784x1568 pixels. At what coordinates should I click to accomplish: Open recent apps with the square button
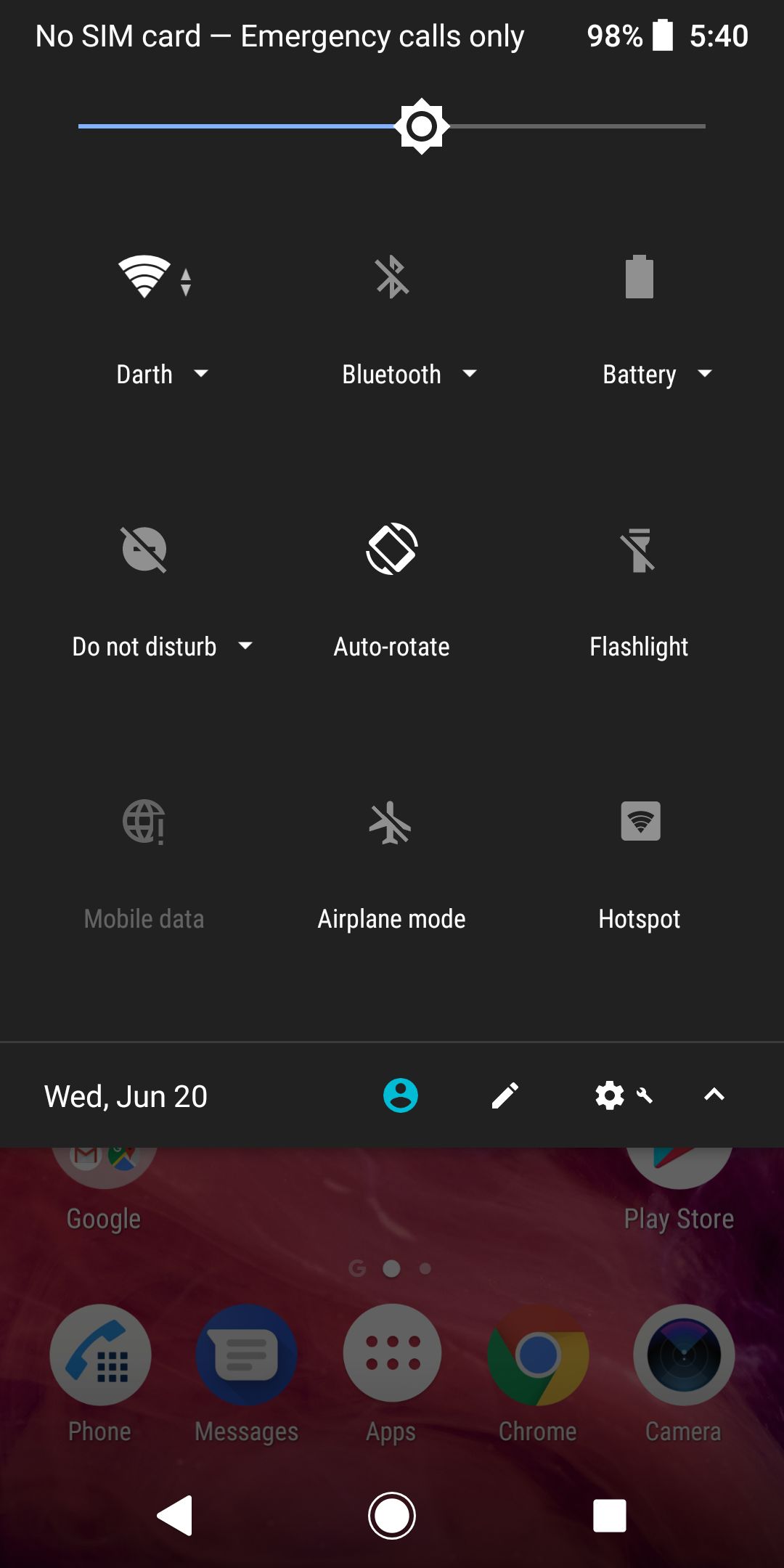(x=610, y=1516)
